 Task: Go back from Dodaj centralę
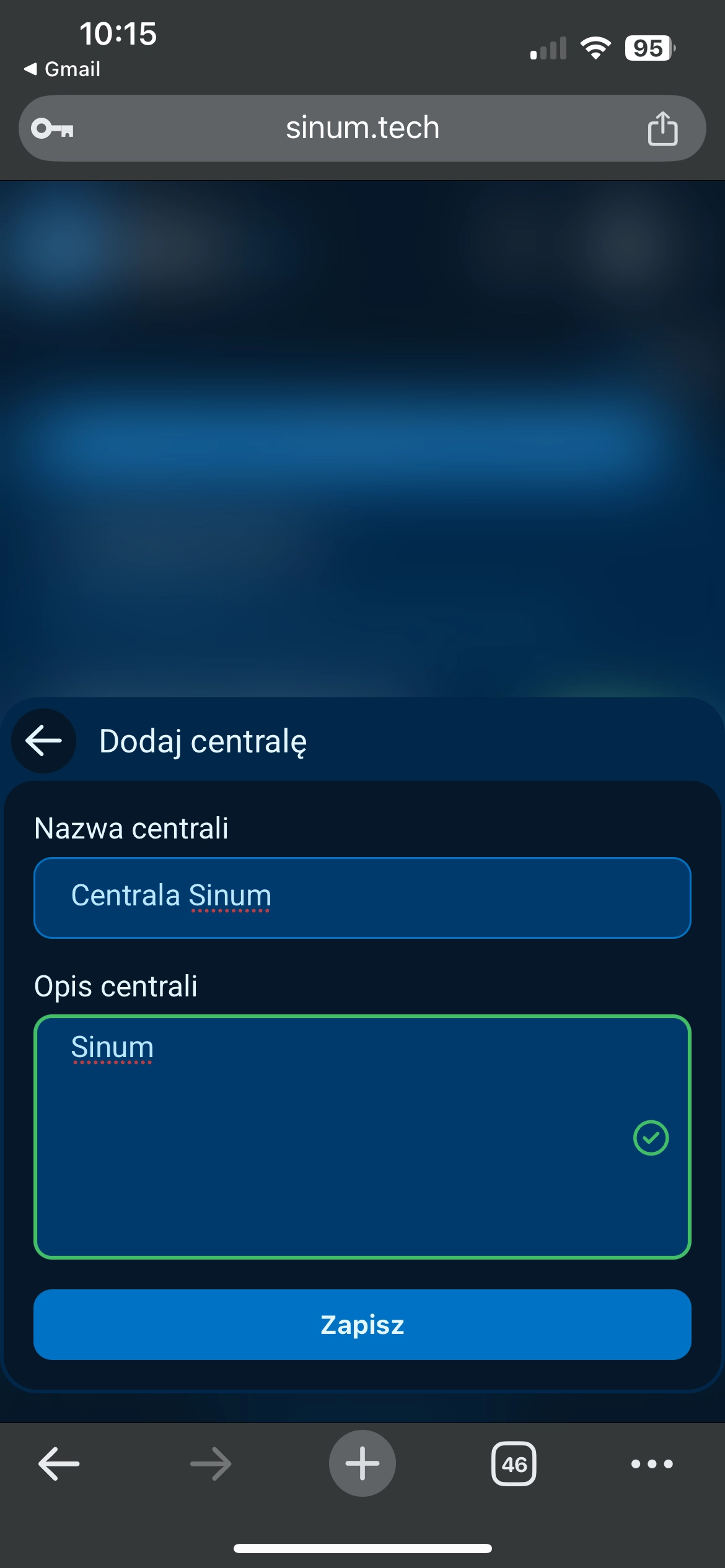(43, 741)
